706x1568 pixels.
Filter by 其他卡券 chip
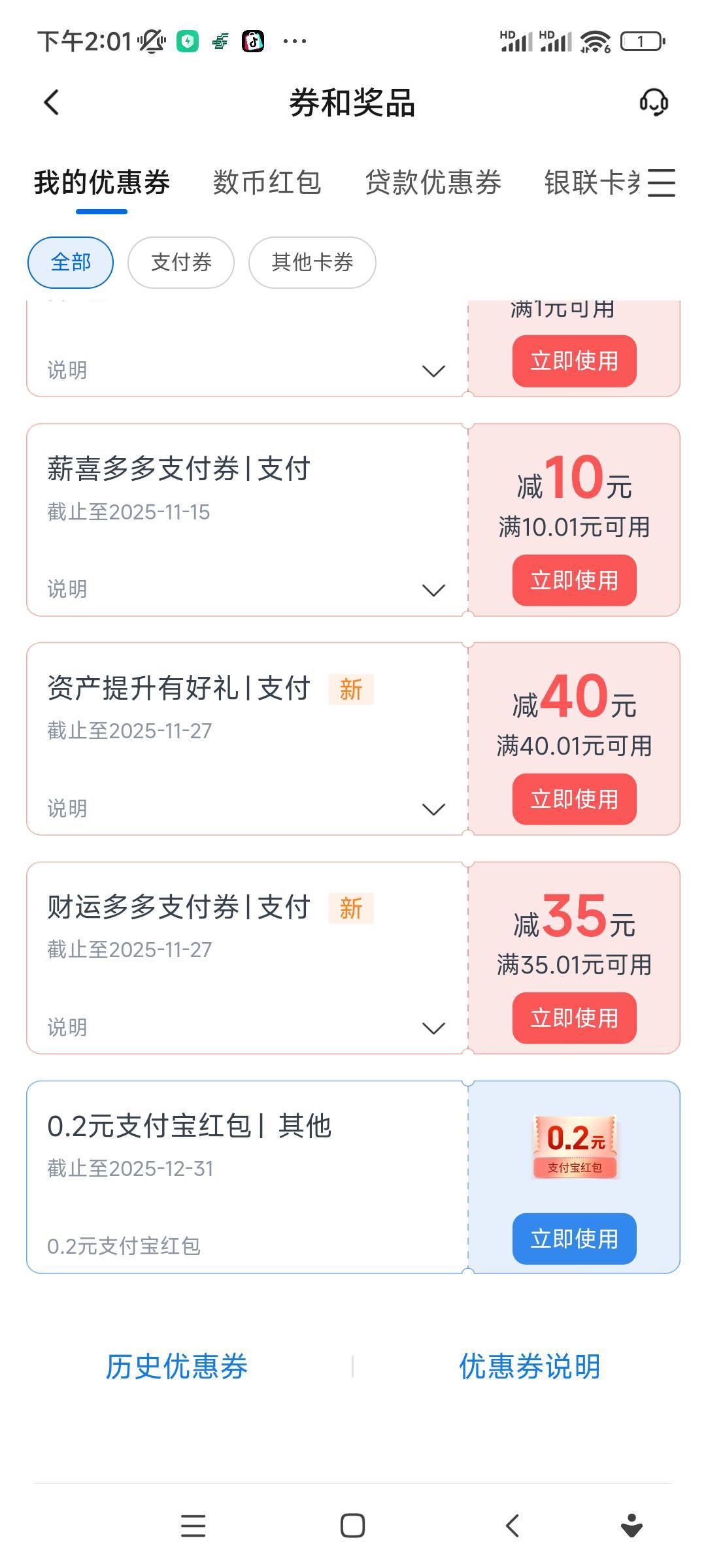pyautogui.click(x=312, y=263)
